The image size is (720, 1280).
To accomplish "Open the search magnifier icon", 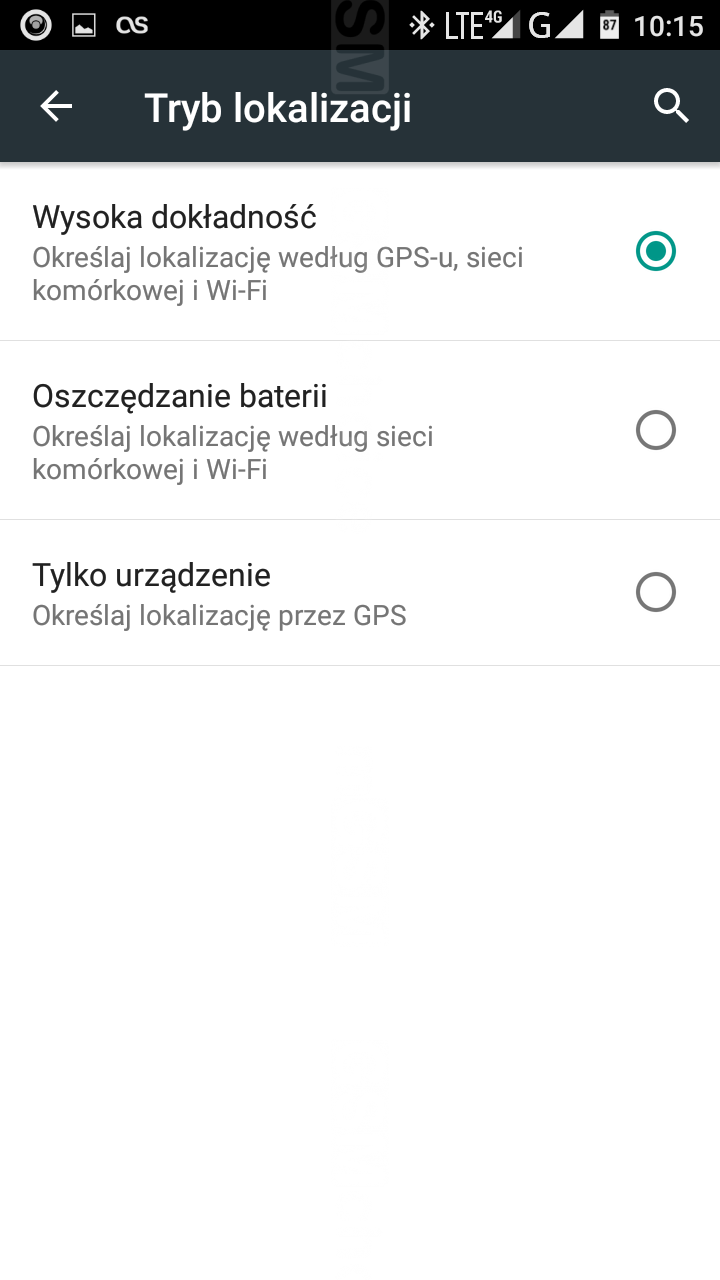I will coord(671,106).
